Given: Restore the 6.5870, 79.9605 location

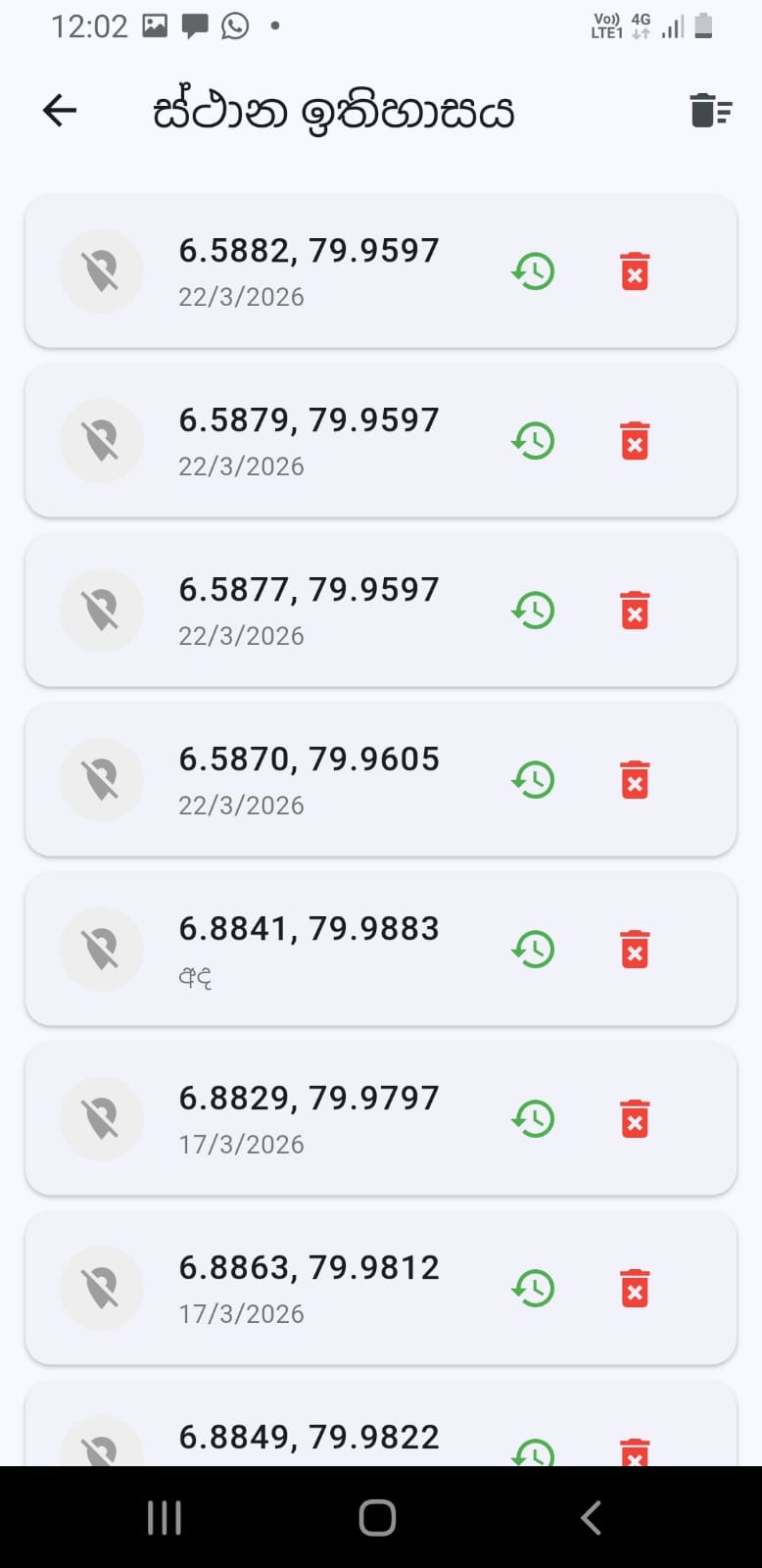Looking at the screenshot, I should 534,780.
